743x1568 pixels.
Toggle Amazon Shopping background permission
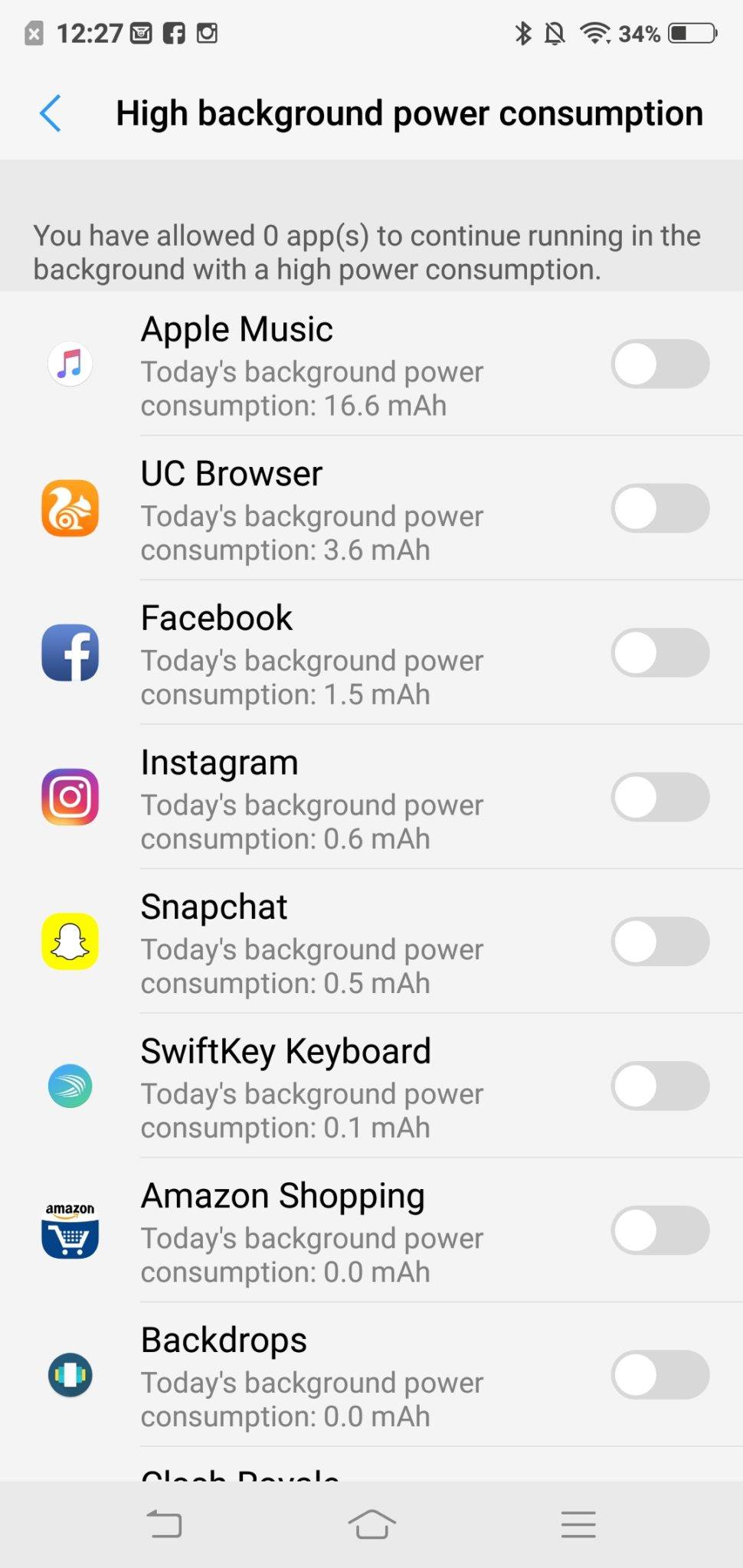coord(660,1230)
